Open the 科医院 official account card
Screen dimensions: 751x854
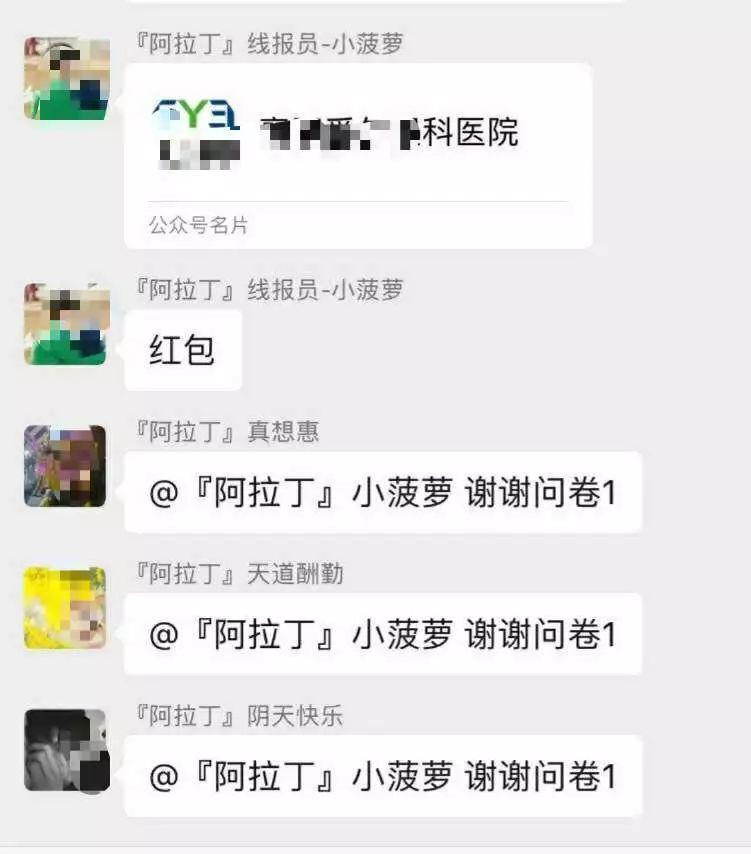coord(358,155)
